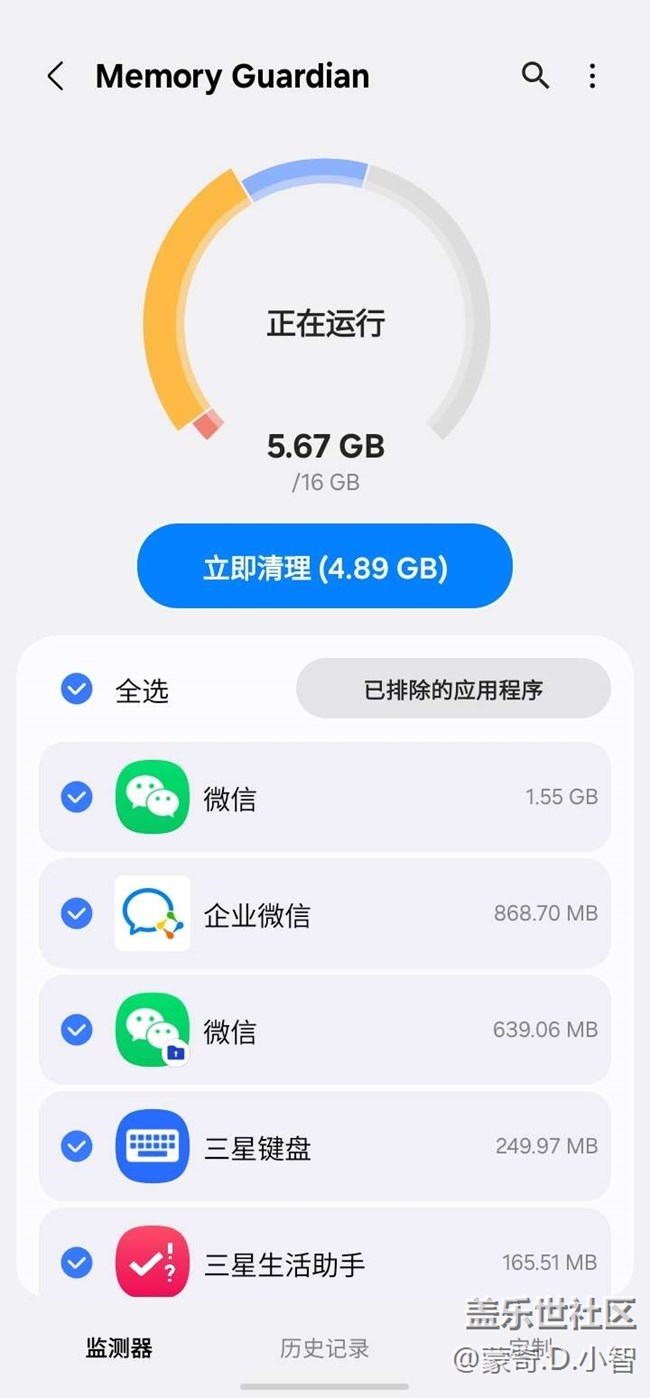Uncheck the 639.06 MB 微信 checkbox

coord(77,1029)
